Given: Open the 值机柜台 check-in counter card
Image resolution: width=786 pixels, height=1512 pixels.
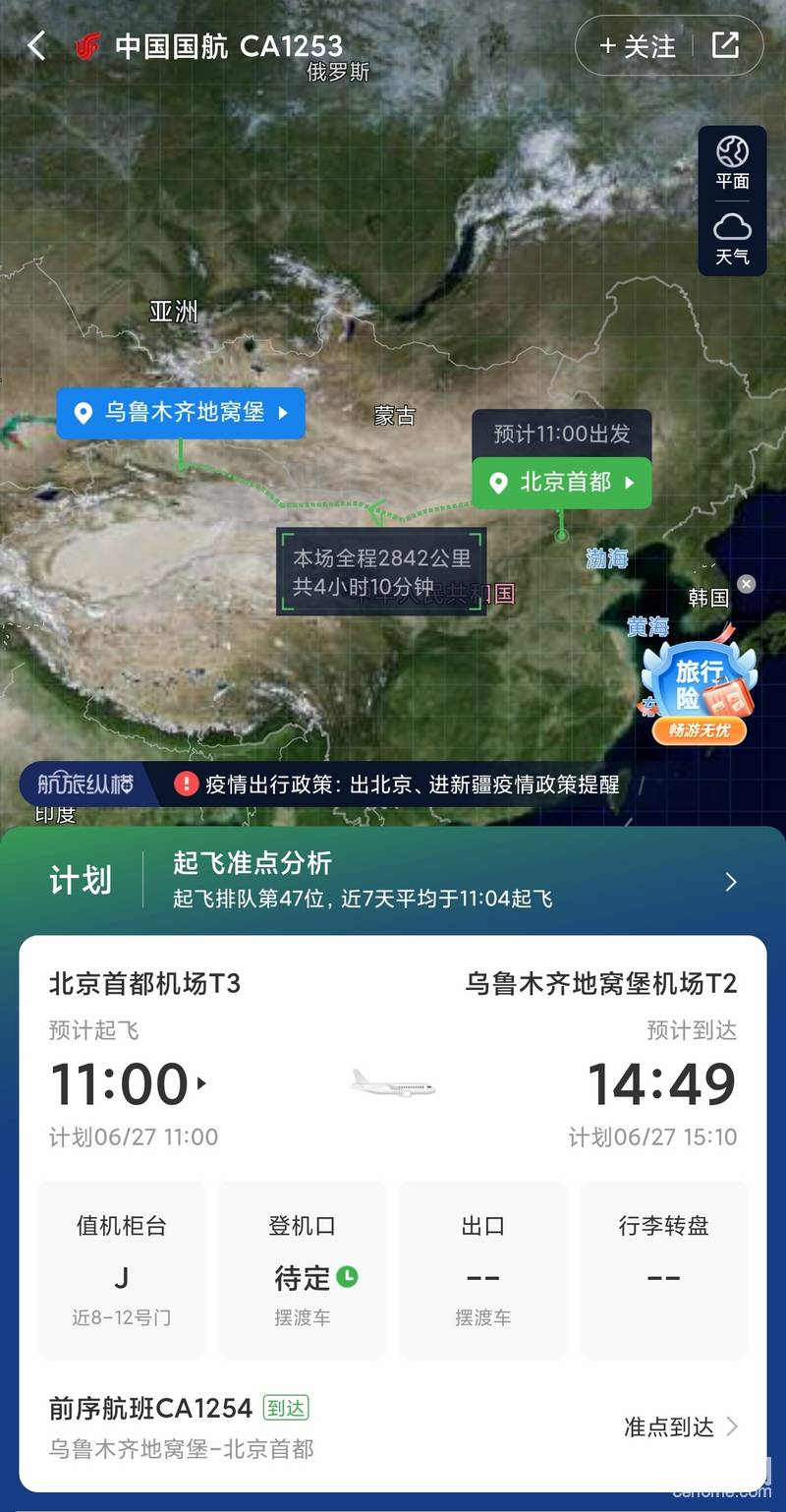Looking at the screenshot, I should point(121,1270).
